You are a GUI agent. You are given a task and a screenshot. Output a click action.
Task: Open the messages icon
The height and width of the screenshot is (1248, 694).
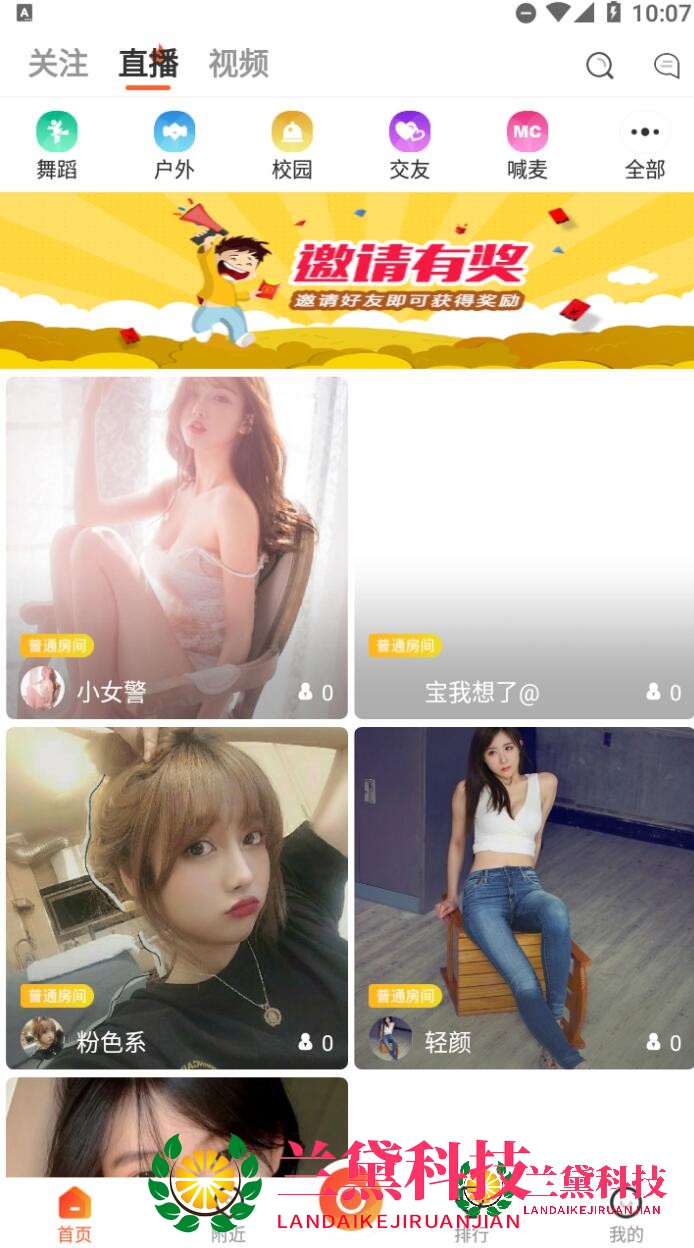(x=667, y=66)
